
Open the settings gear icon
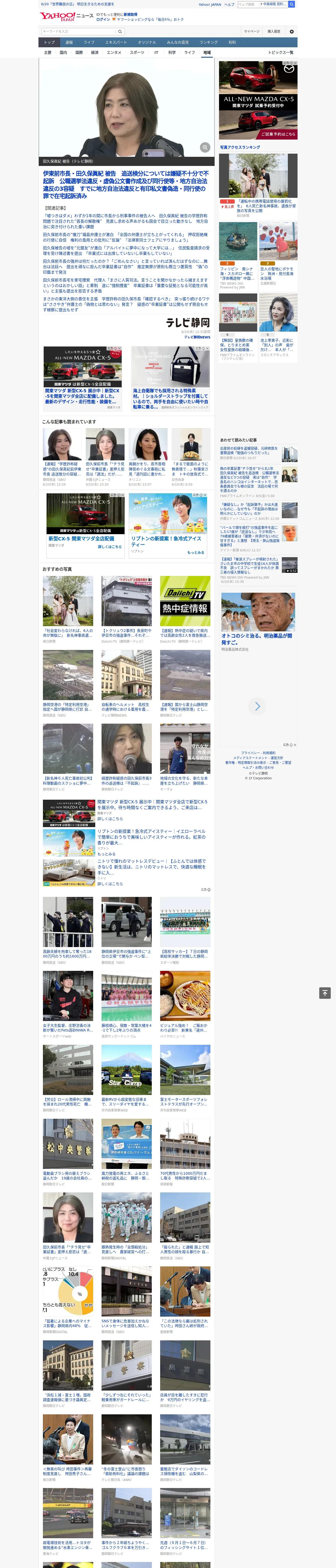pos(292,32)
